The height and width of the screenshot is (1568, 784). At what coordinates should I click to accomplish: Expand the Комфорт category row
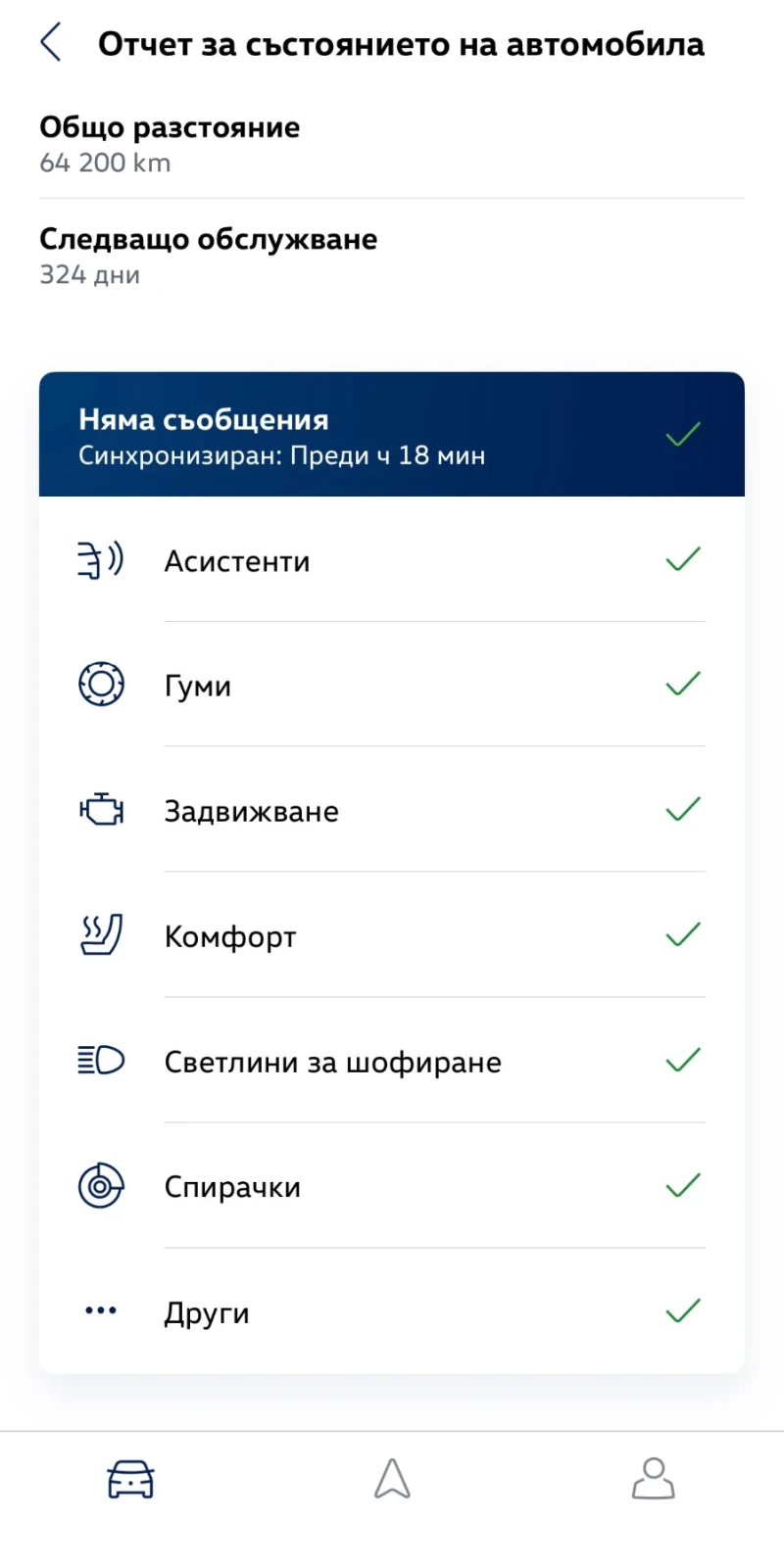[x=392, y=934]
